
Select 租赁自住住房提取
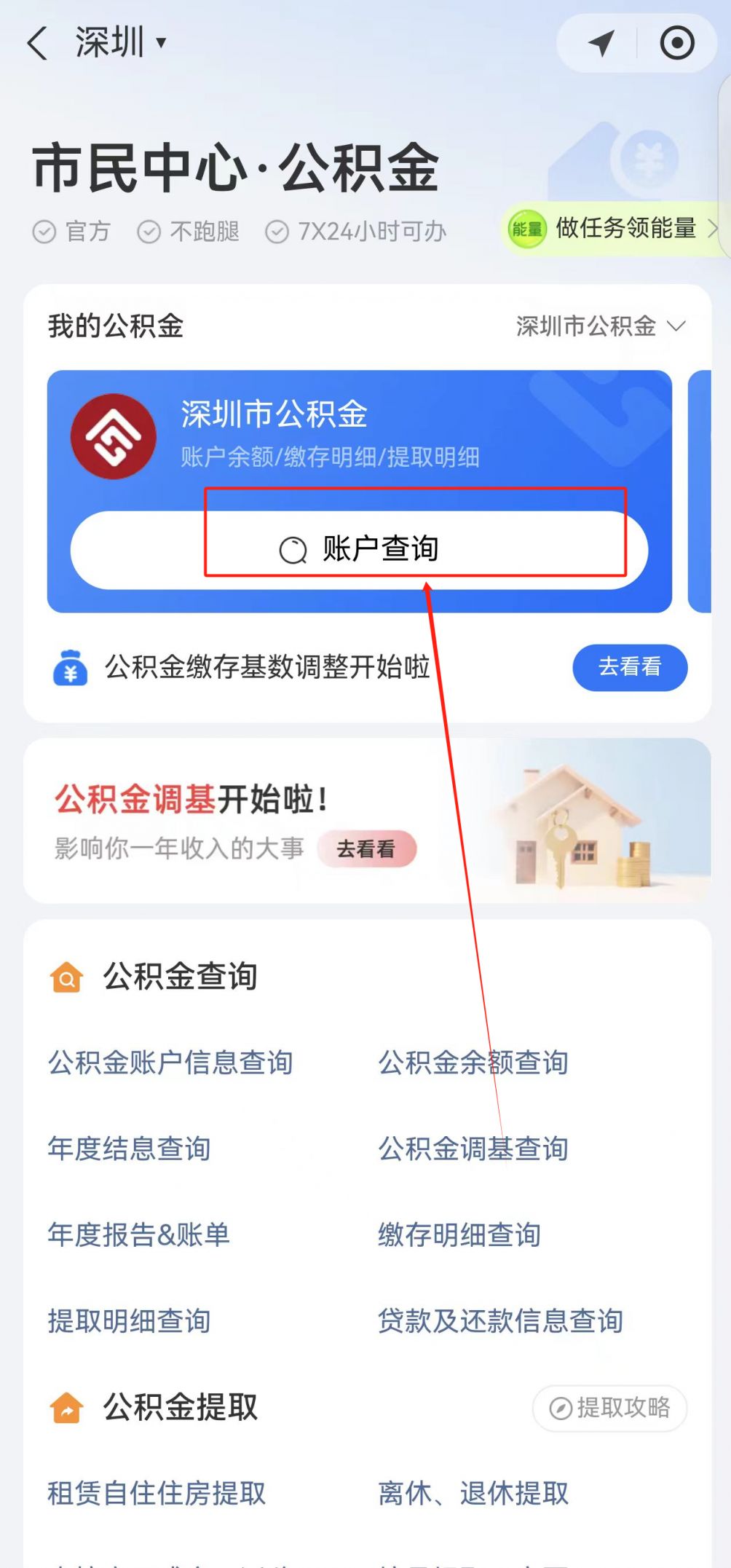click(x=157, y=1493)
